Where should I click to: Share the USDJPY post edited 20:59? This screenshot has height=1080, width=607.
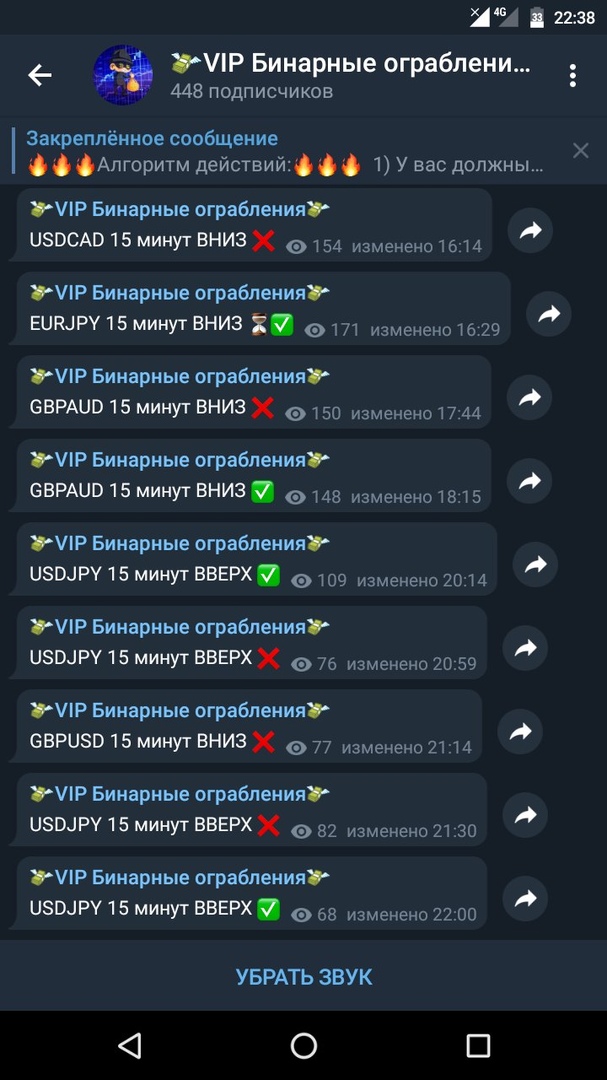[525, 648]
